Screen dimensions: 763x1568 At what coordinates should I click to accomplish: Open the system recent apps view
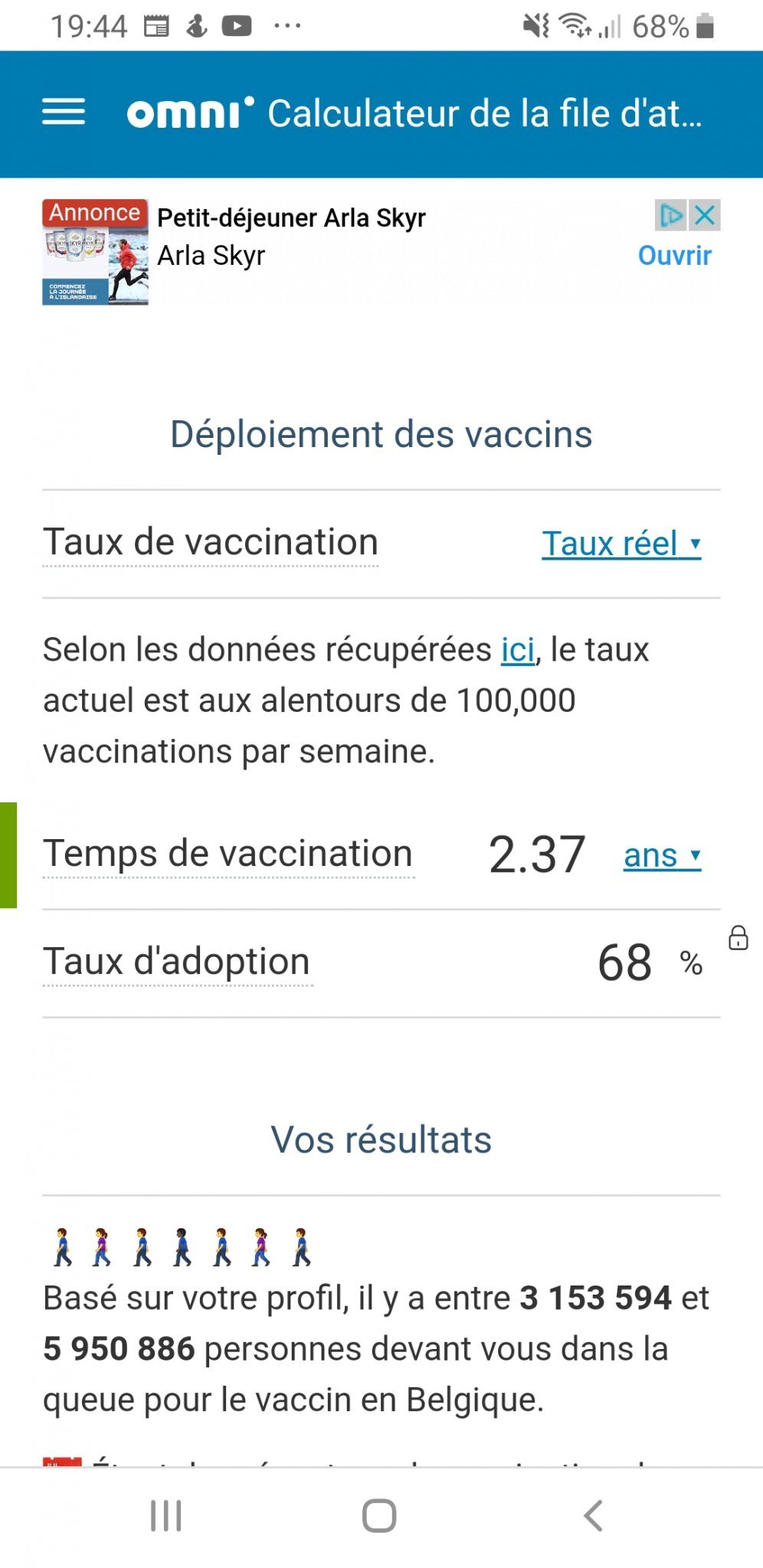[166, 1515]
